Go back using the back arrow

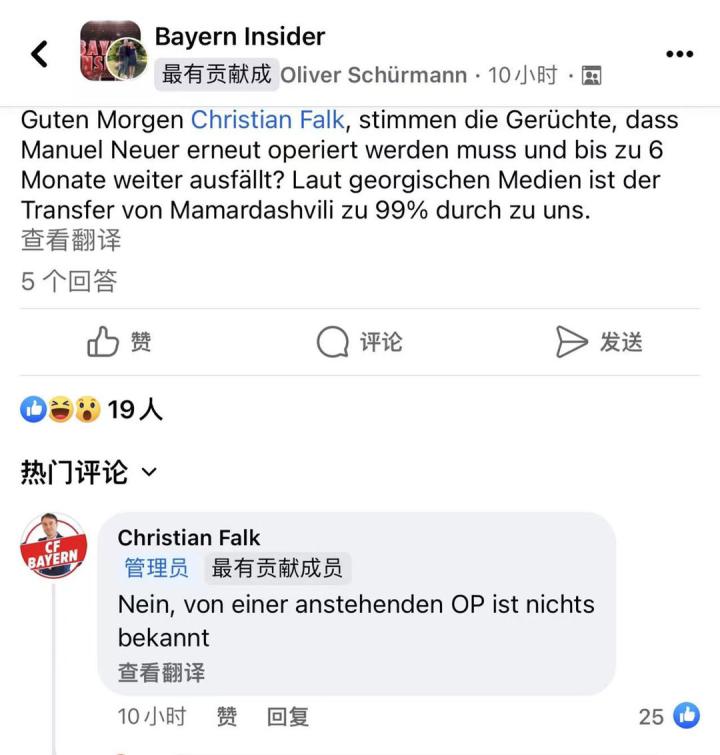(x=40, y=54)
